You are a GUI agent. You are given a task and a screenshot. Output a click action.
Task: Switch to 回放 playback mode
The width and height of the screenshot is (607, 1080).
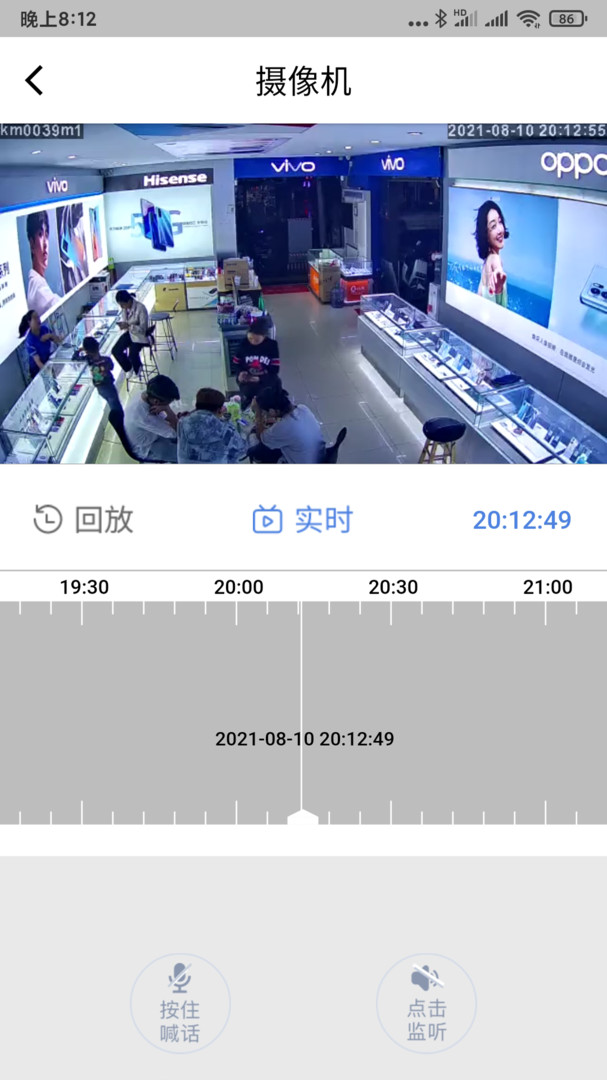[83, 520]
